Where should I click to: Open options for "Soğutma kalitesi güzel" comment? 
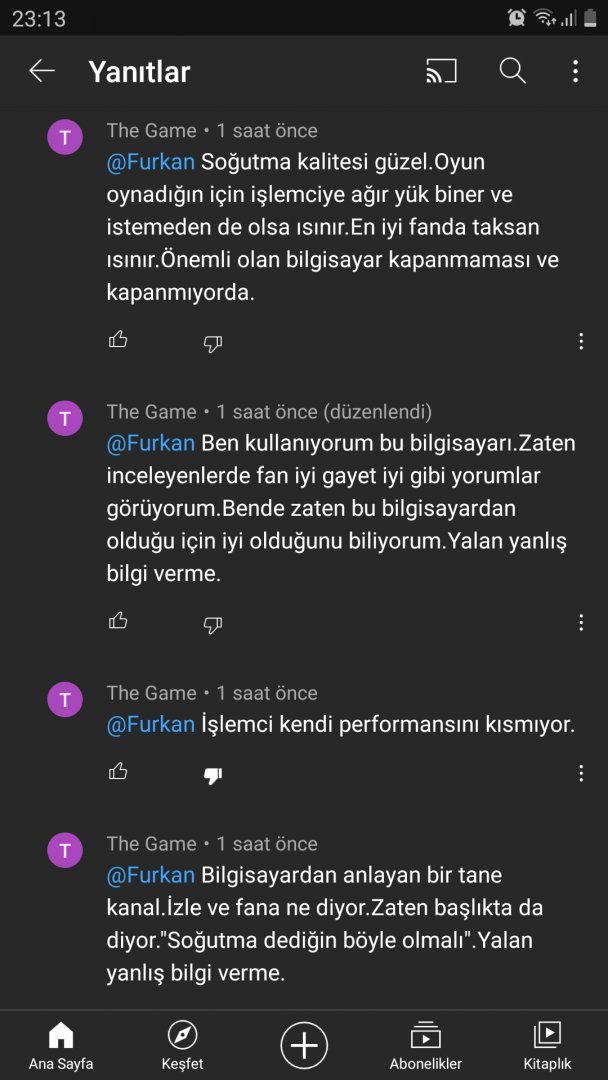[x=581, y=341]
